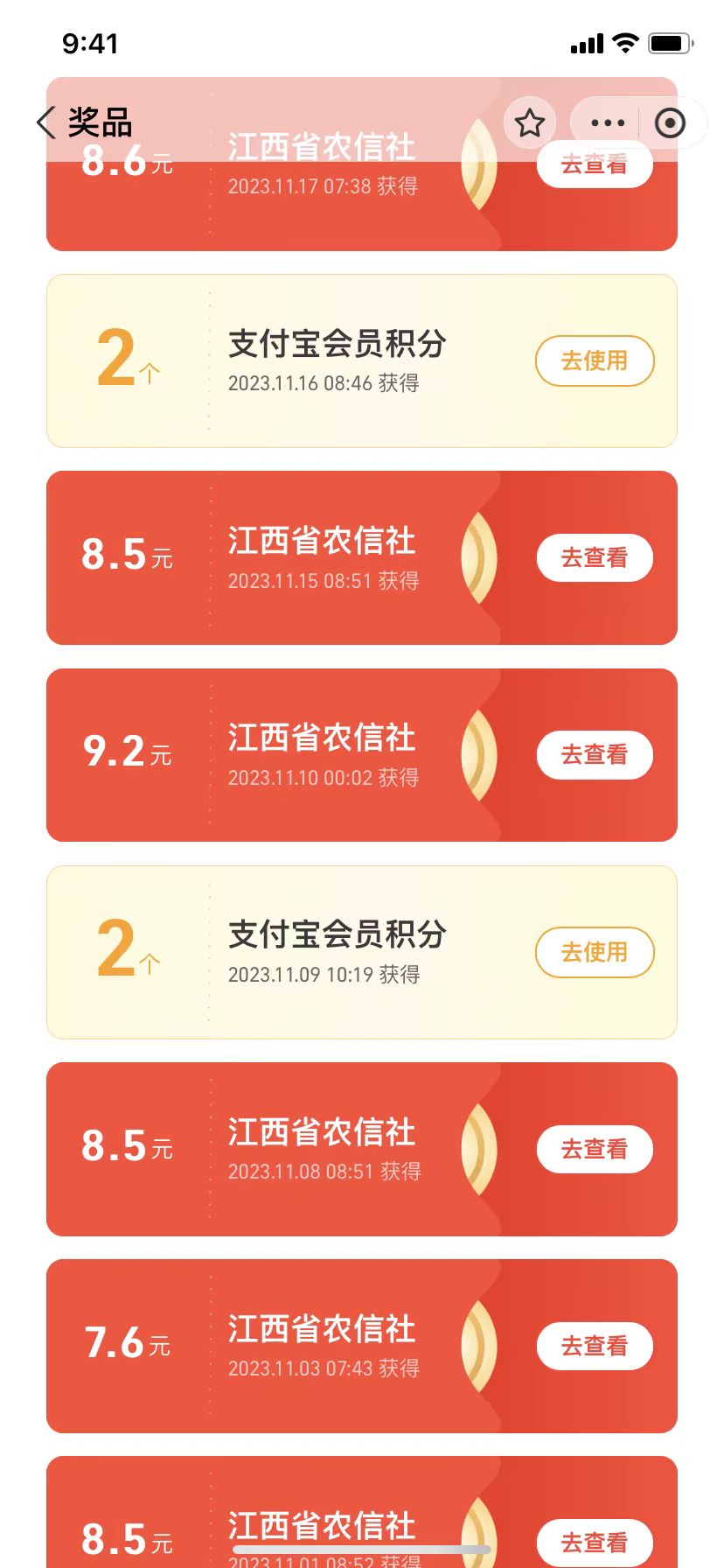Tap 去查看 on the 7.6元 prize
724x1568 pixels.
(x=595, y=1347)
